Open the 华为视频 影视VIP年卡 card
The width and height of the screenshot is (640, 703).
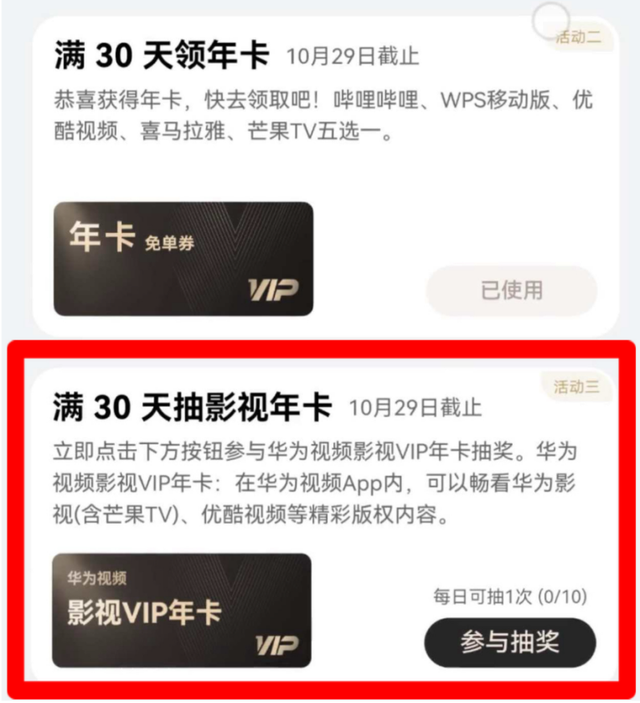[x=182, y=610]
